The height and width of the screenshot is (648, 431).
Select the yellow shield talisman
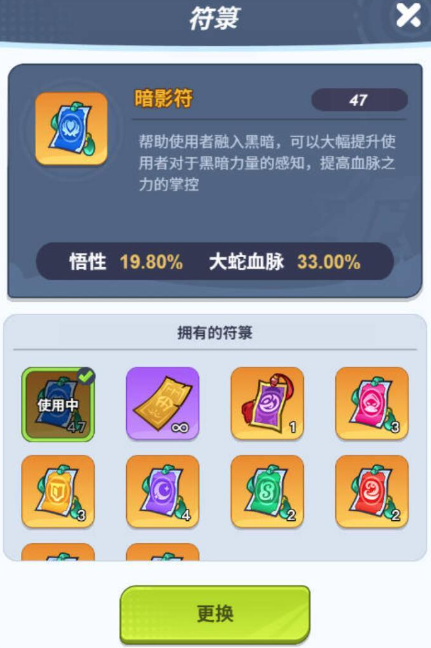tap(58, 491)
